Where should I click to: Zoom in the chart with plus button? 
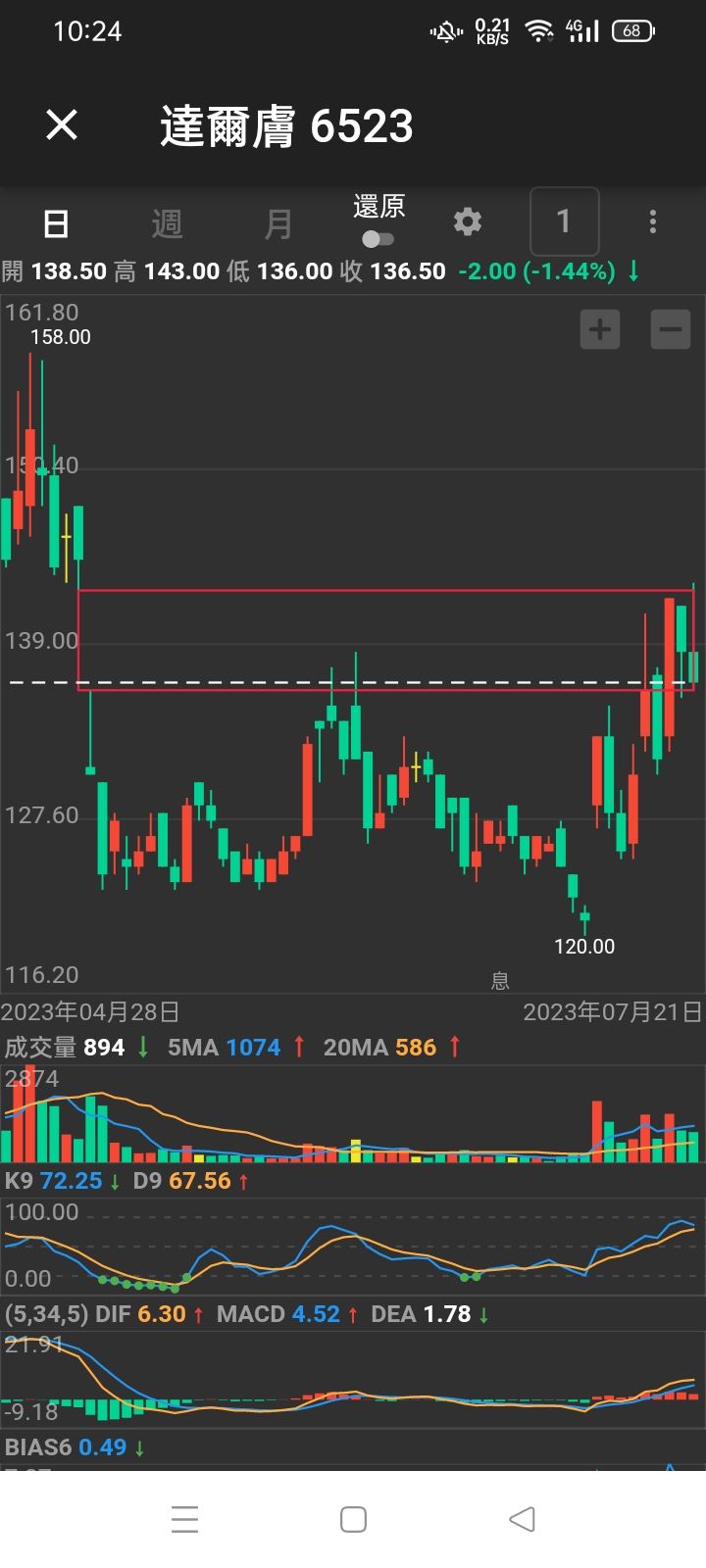pyautogui.click(x=600, y=329)
